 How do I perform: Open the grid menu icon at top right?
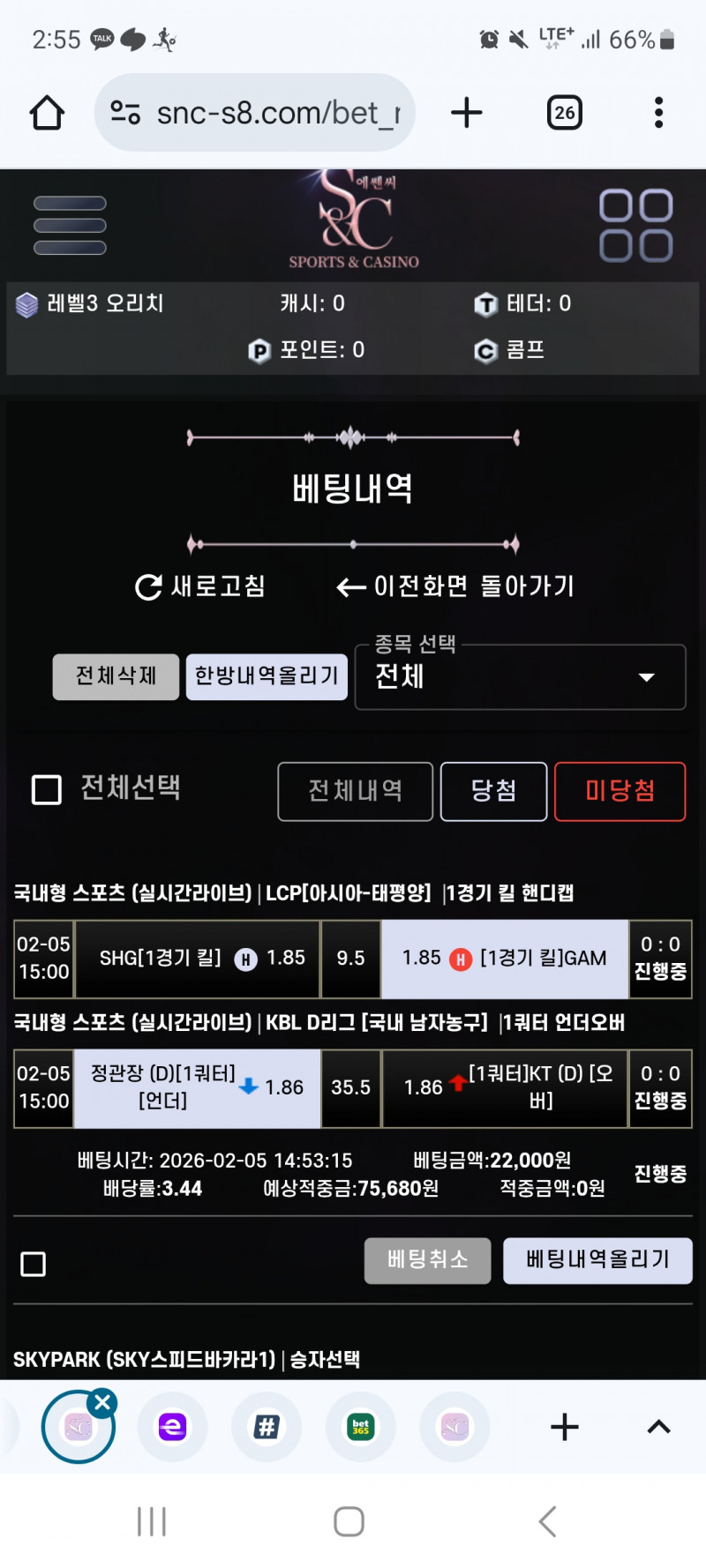pyautogui.click(x=635, y=226)
